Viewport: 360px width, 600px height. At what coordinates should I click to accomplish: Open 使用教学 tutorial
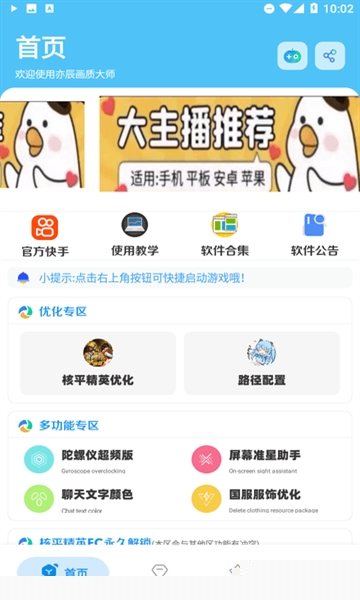pyautogui.click(x=135, y=235)
